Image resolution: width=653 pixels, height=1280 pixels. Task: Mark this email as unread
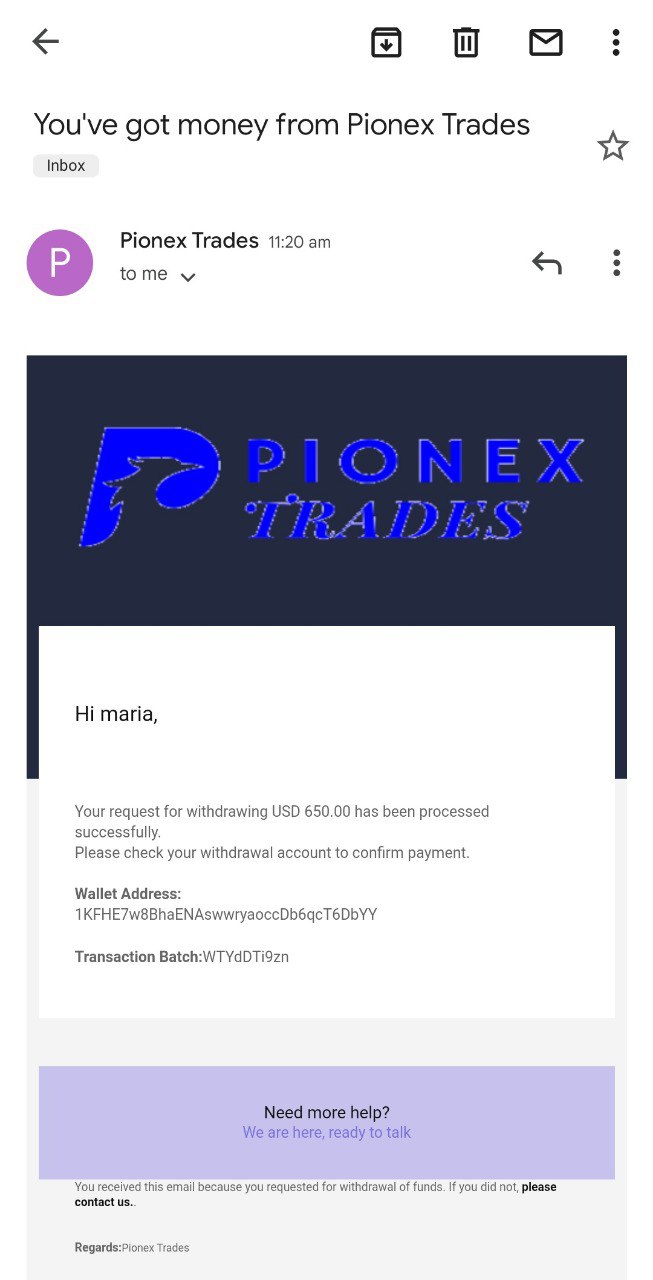click(546, 42)
